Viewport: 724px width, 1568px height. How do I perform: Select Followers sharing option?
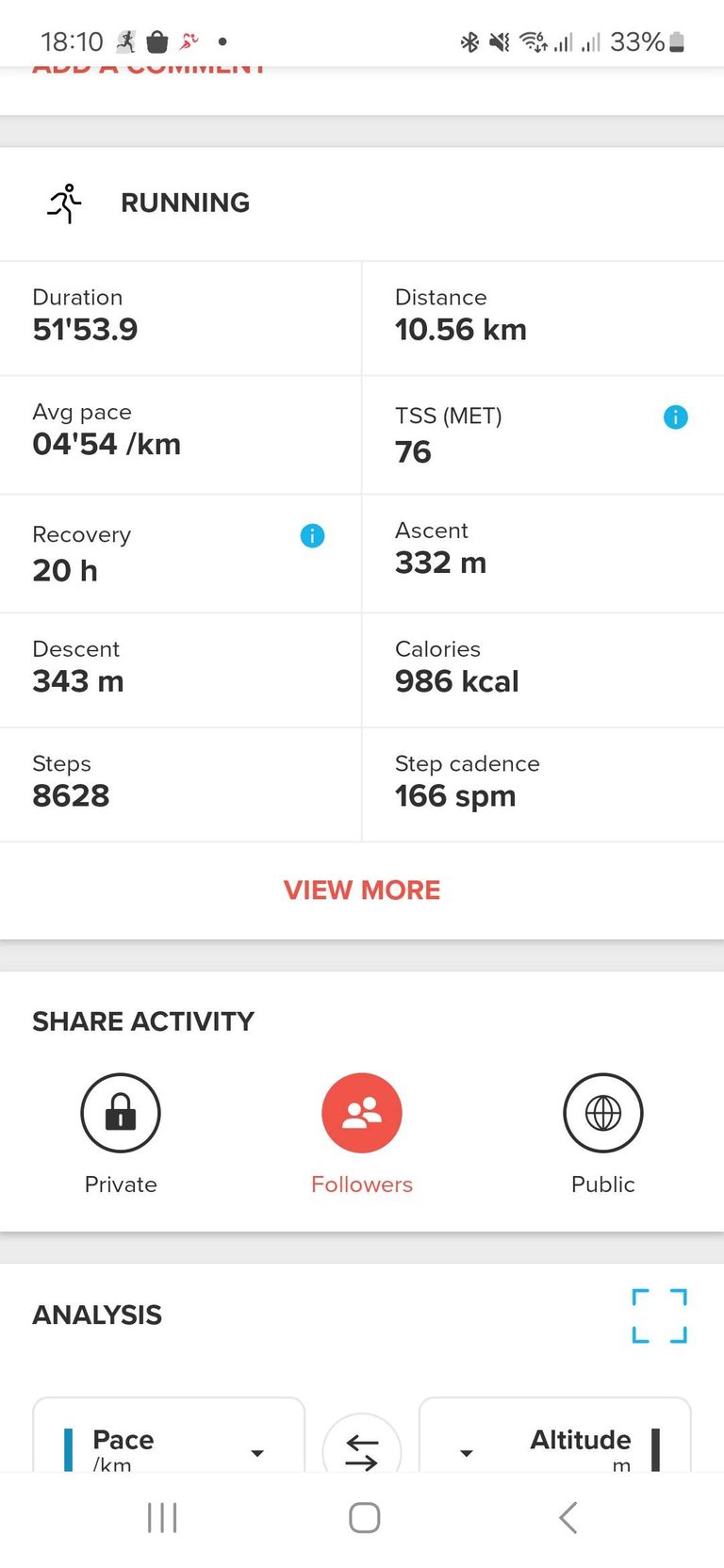click(362, 1113)
